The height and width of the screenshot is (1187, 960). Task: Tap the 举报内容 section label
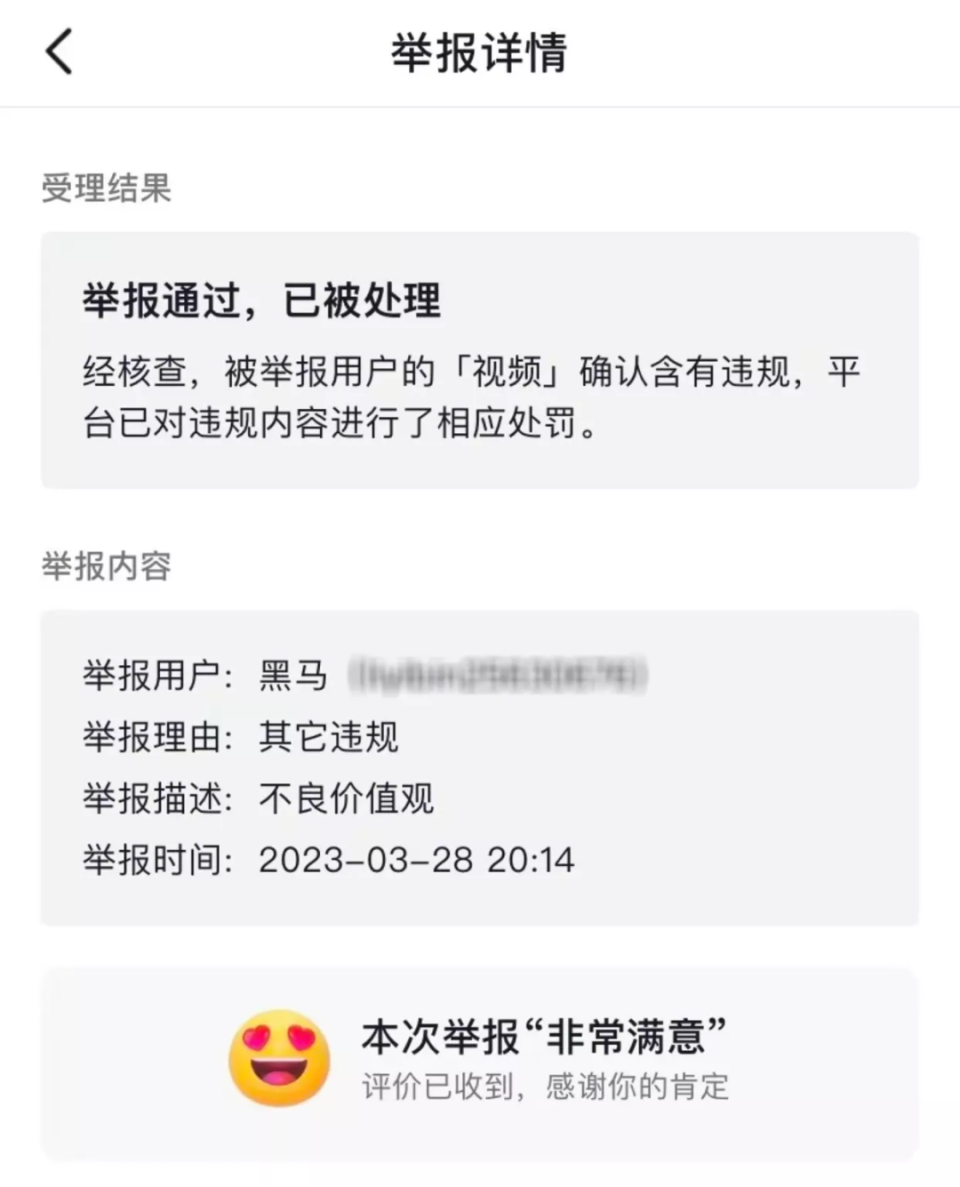(105, 565)
